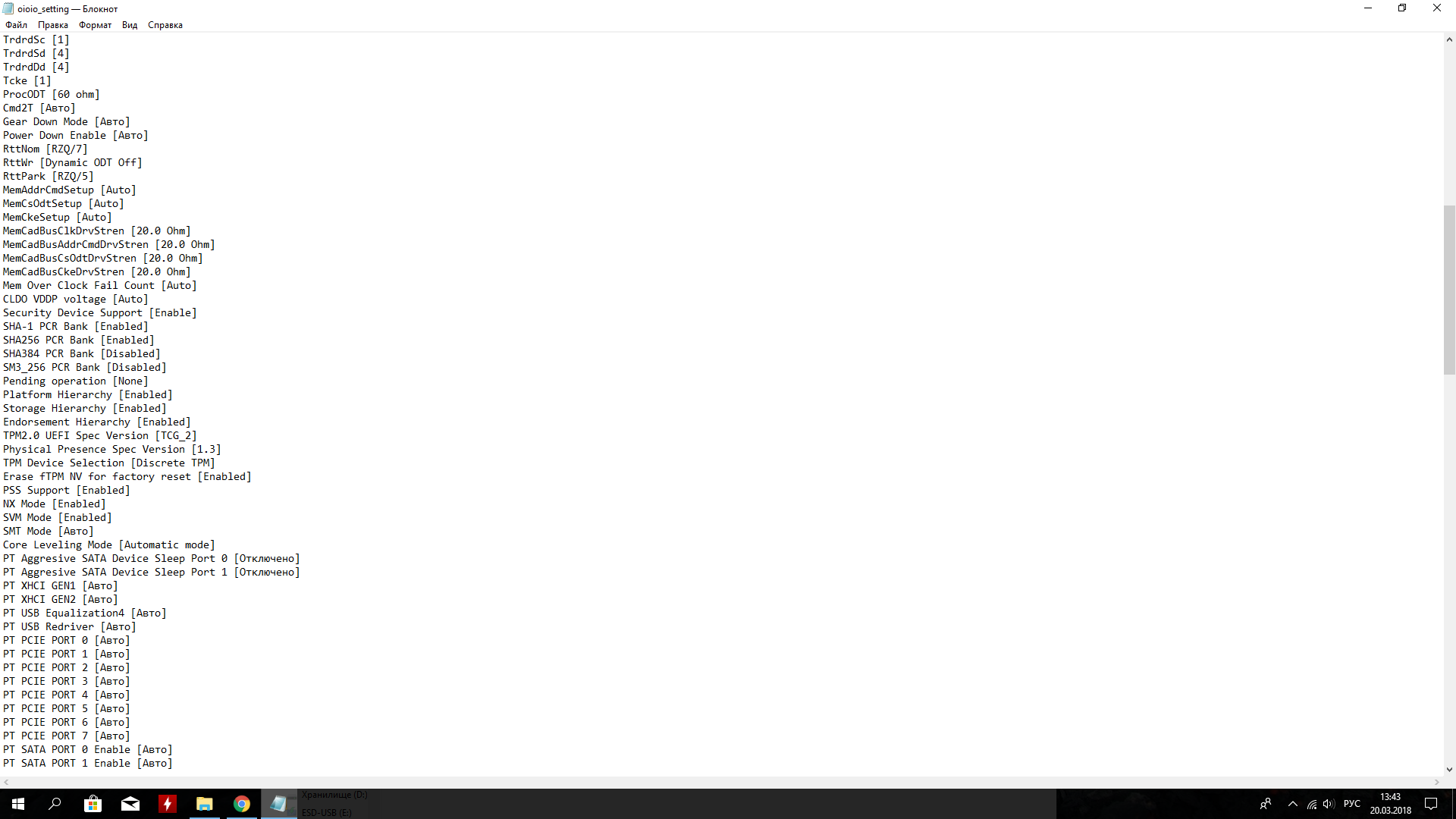Viewport: 1456px width, 819px height.
Task: Restore down the Notepad window
Action: (1402, 8)
